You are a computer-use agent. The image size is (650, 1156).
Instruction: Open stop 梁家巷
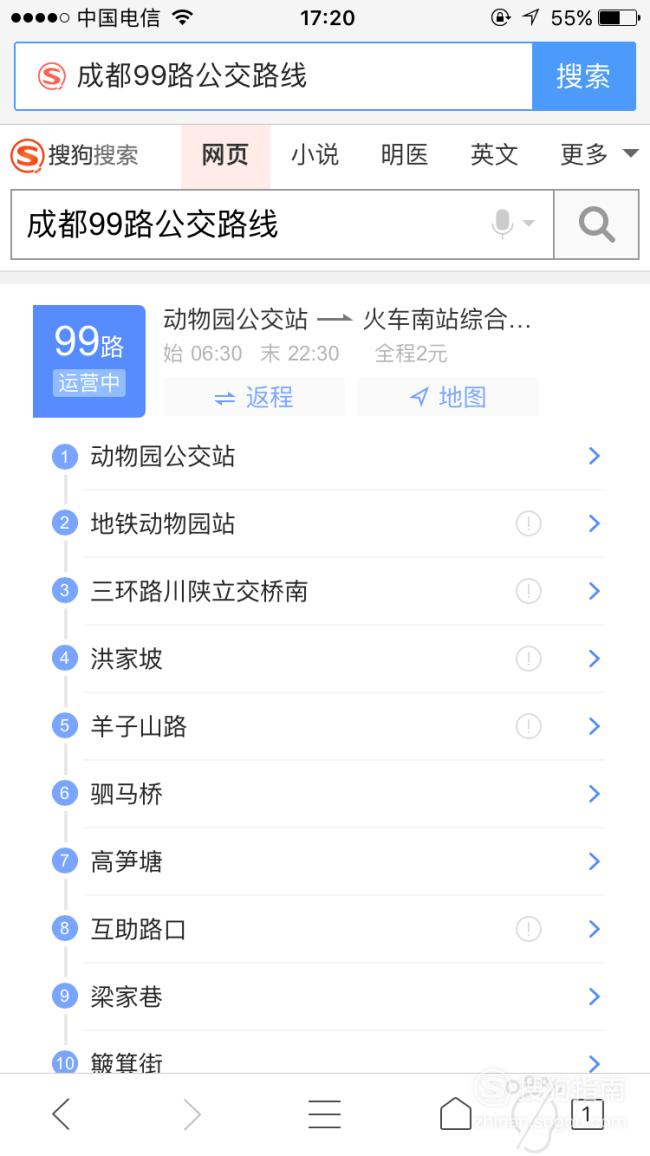click(x=328, y=997)
